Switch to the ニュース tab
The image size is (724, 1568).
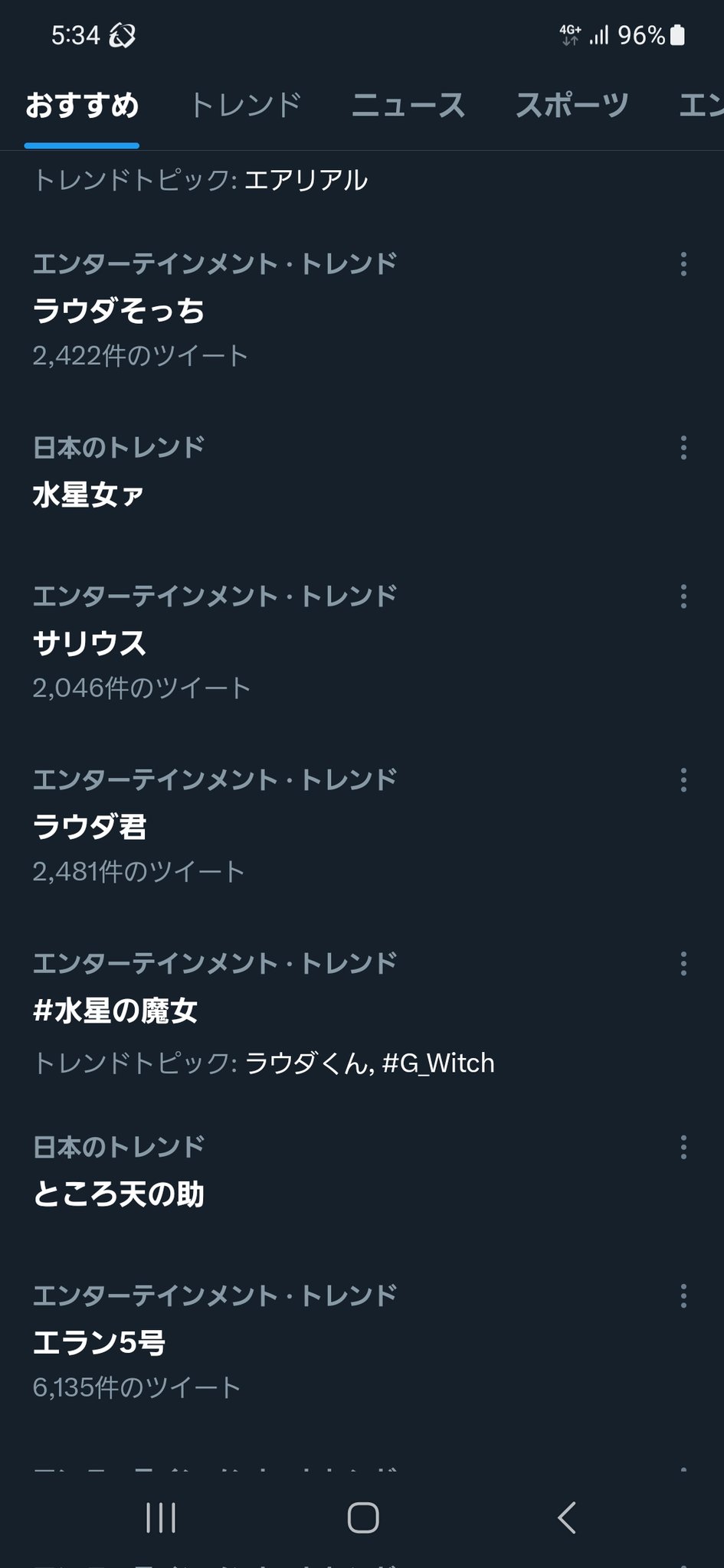[x=408, y=106]
